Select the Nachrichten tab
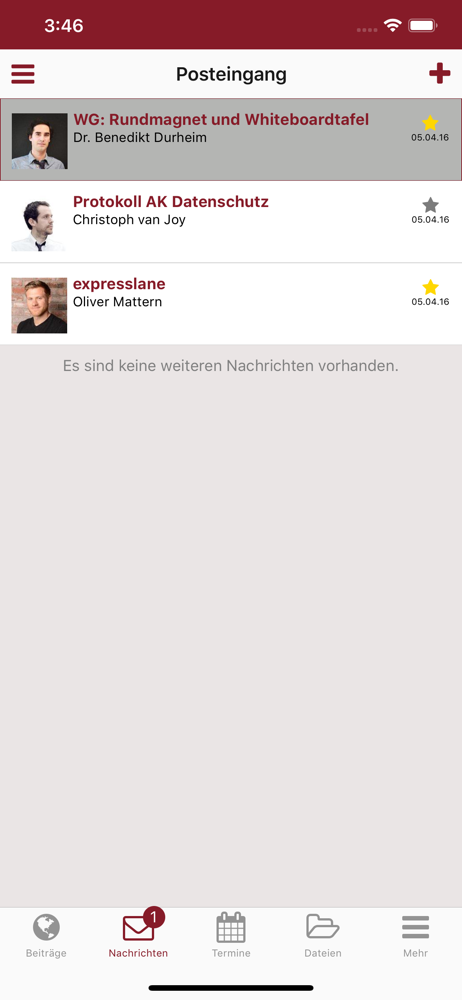The height and width of the screenshot is (1000, 462). point(138,936)
